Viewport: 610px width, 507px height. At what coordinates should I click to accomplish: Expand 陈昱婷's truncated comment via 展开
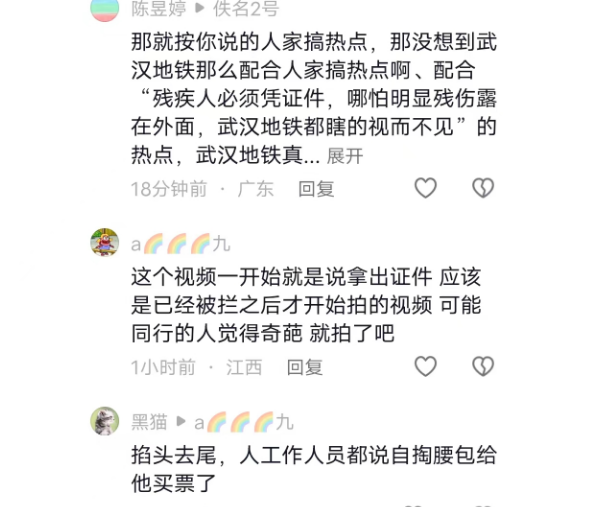[345, 157]
